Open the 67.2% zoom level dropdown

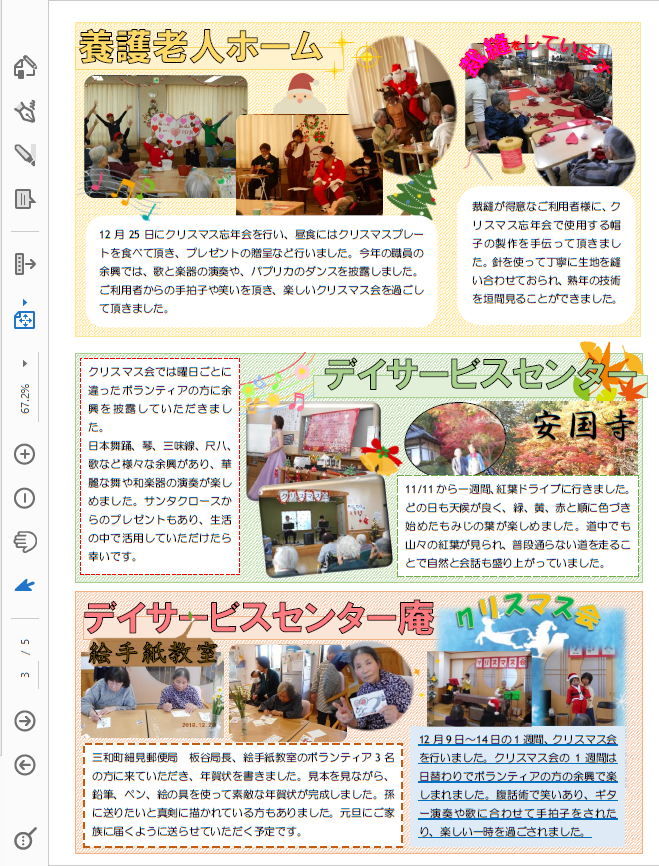tap(25, 385)
